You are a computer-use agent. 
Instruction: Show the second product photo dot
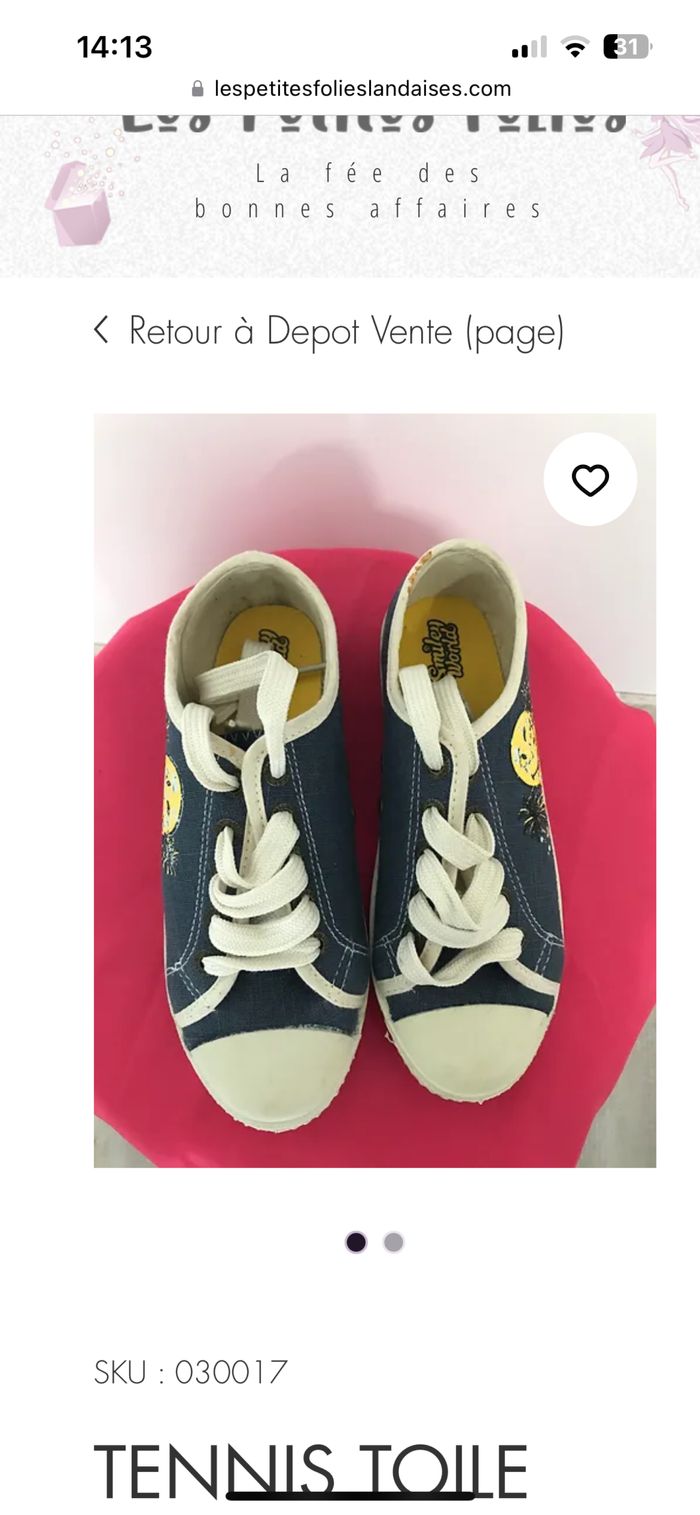click(394, 1242)
